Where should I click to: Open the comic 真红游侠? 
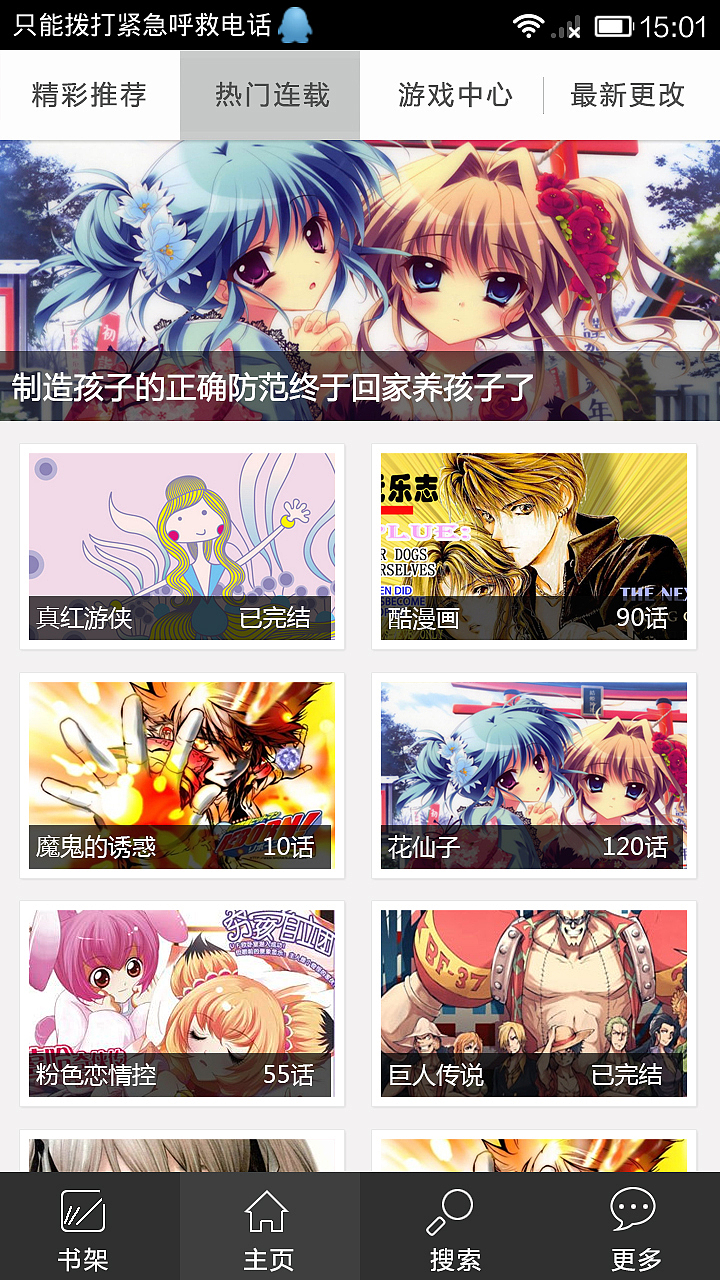click(182, 545)
